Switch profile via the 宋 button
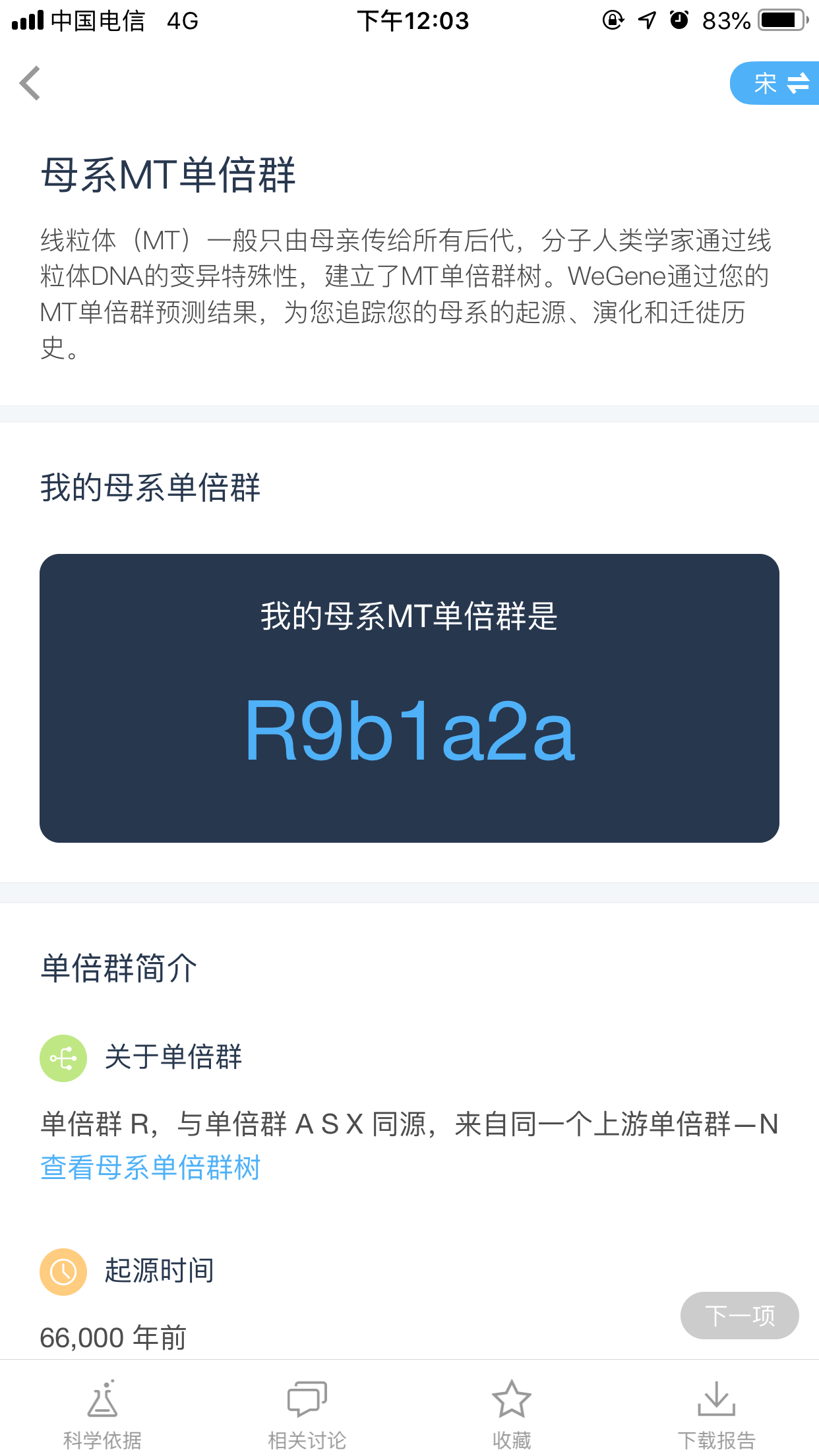 pyautogui.click(x=774, y=83)
